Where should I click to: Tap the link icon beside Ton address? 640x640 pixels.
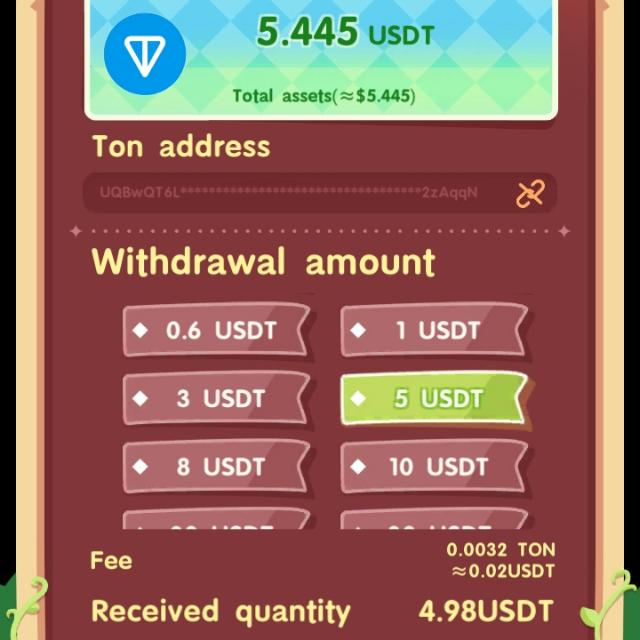(x=529, y=193)
